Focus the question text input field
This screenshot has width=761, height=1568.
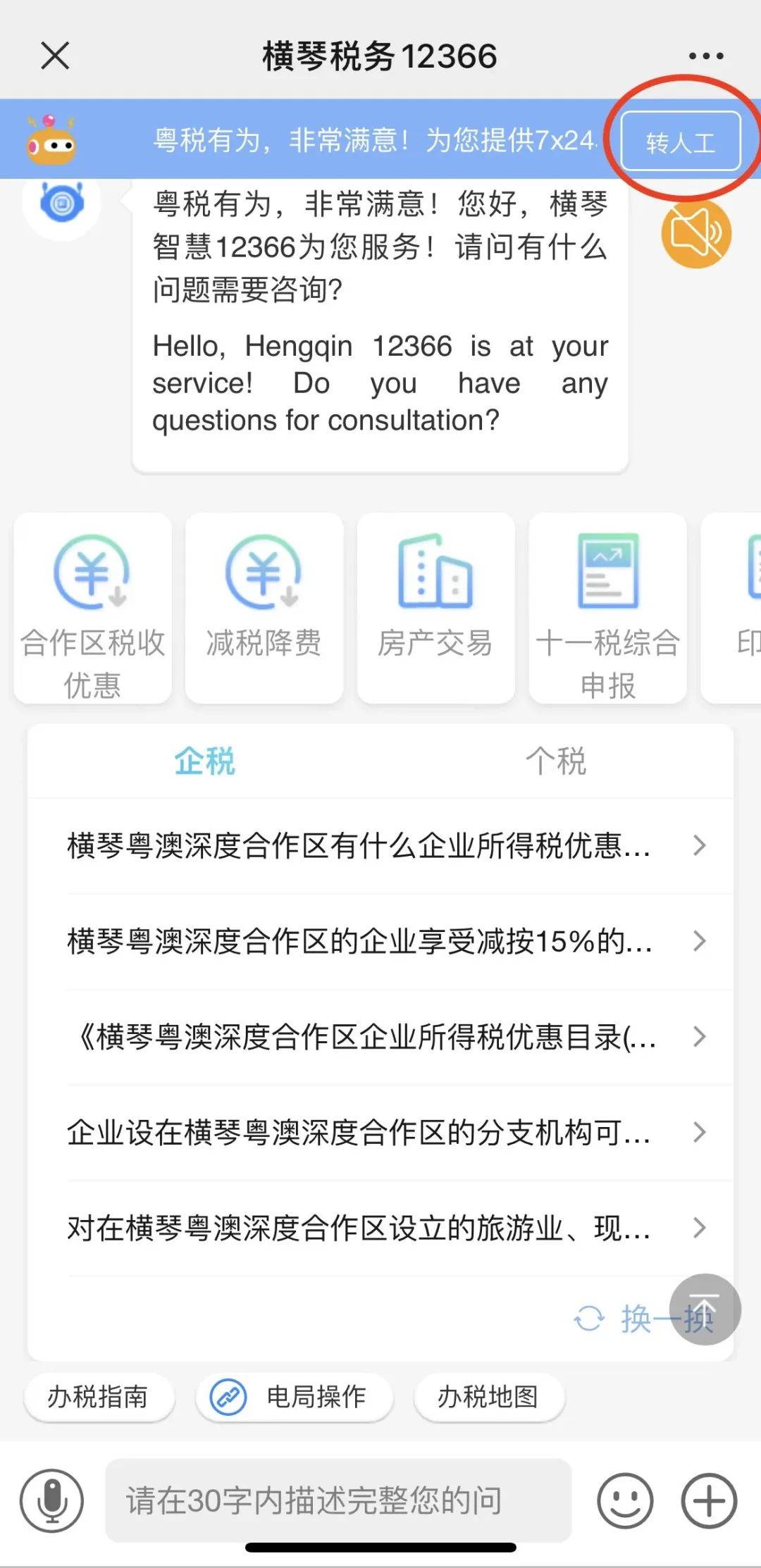(x=338, y=1500)
